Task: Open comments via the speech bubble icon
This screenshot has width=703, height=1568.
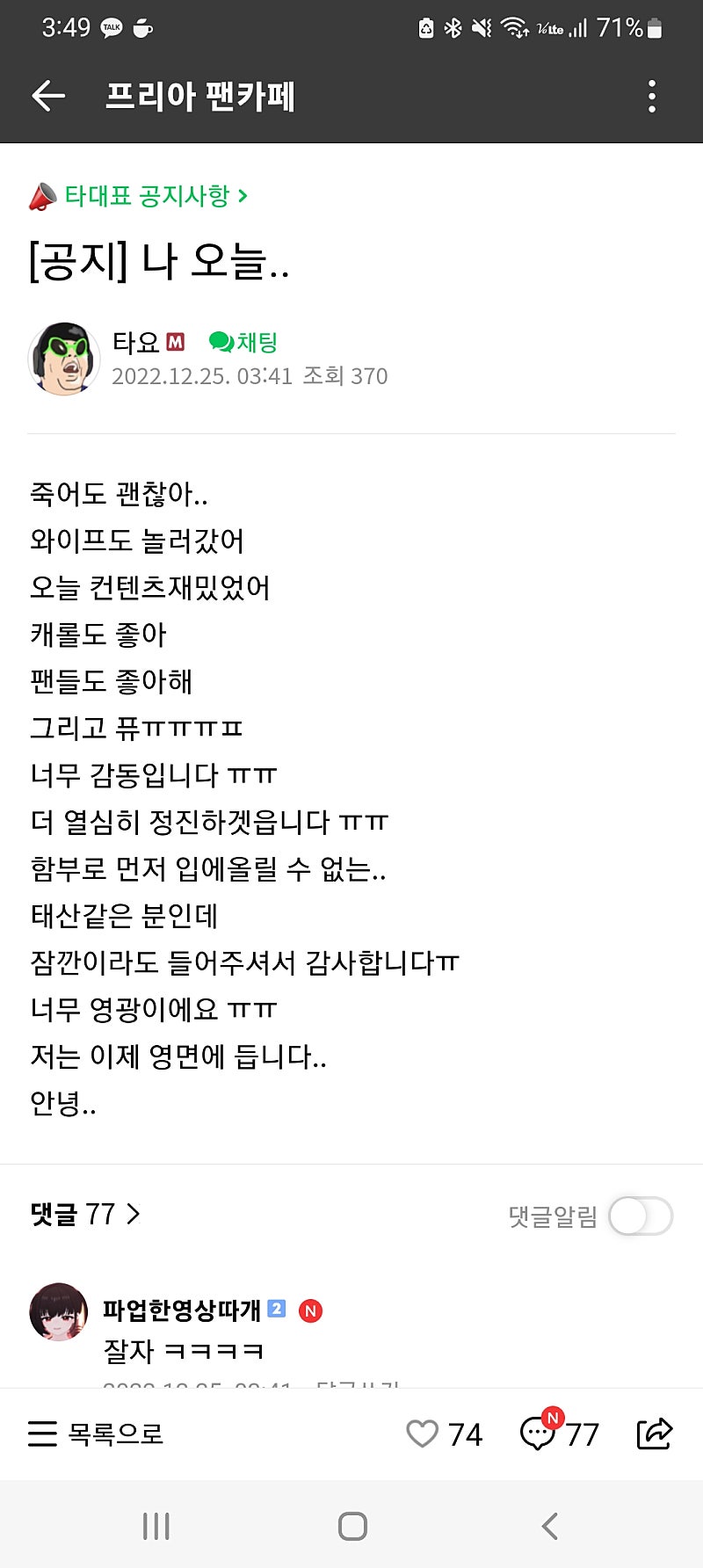Action: click(538, 1434)
